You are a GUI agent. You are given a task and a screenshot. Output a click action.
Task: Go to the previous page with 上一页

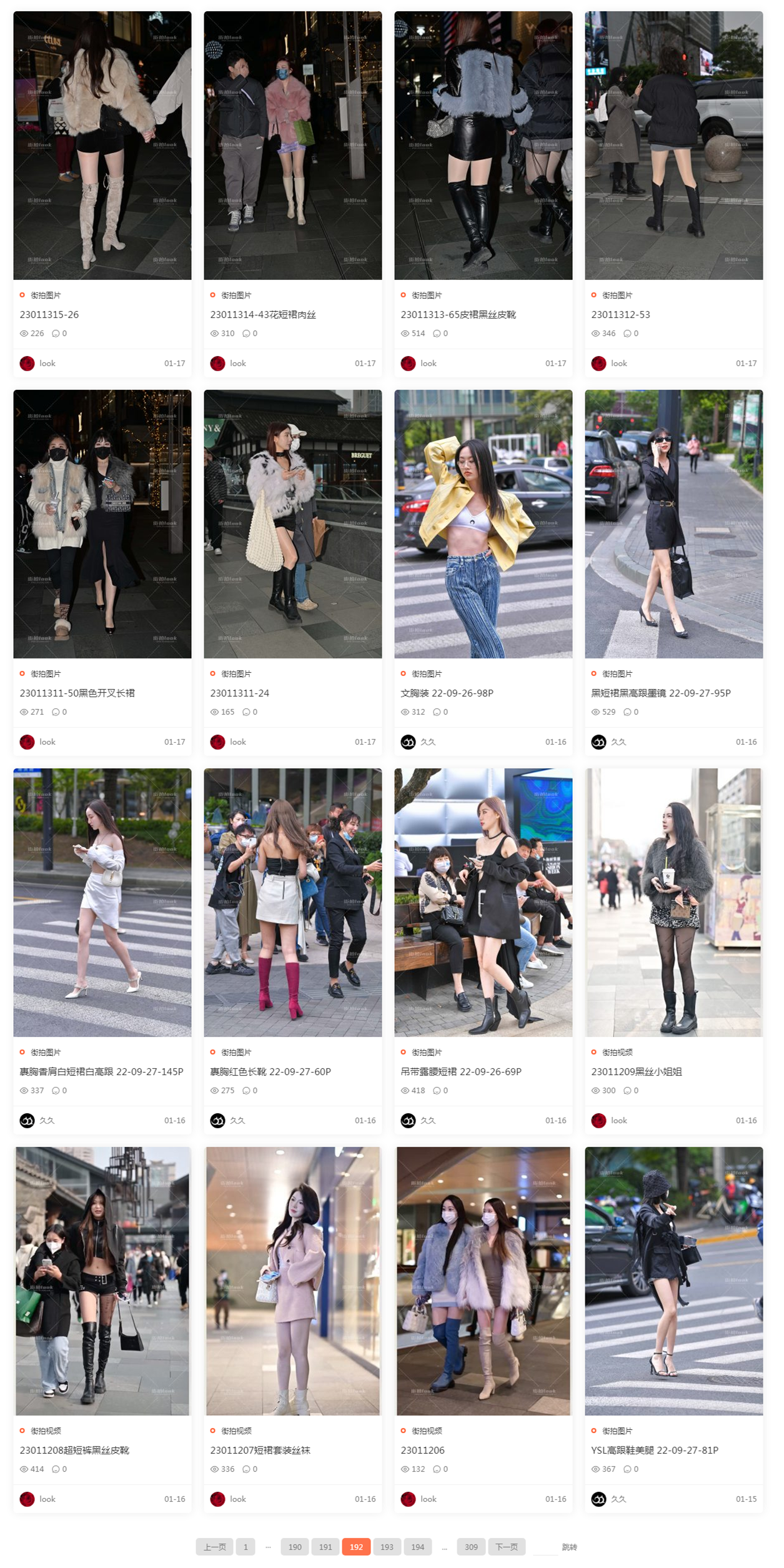coord(214,1547)
